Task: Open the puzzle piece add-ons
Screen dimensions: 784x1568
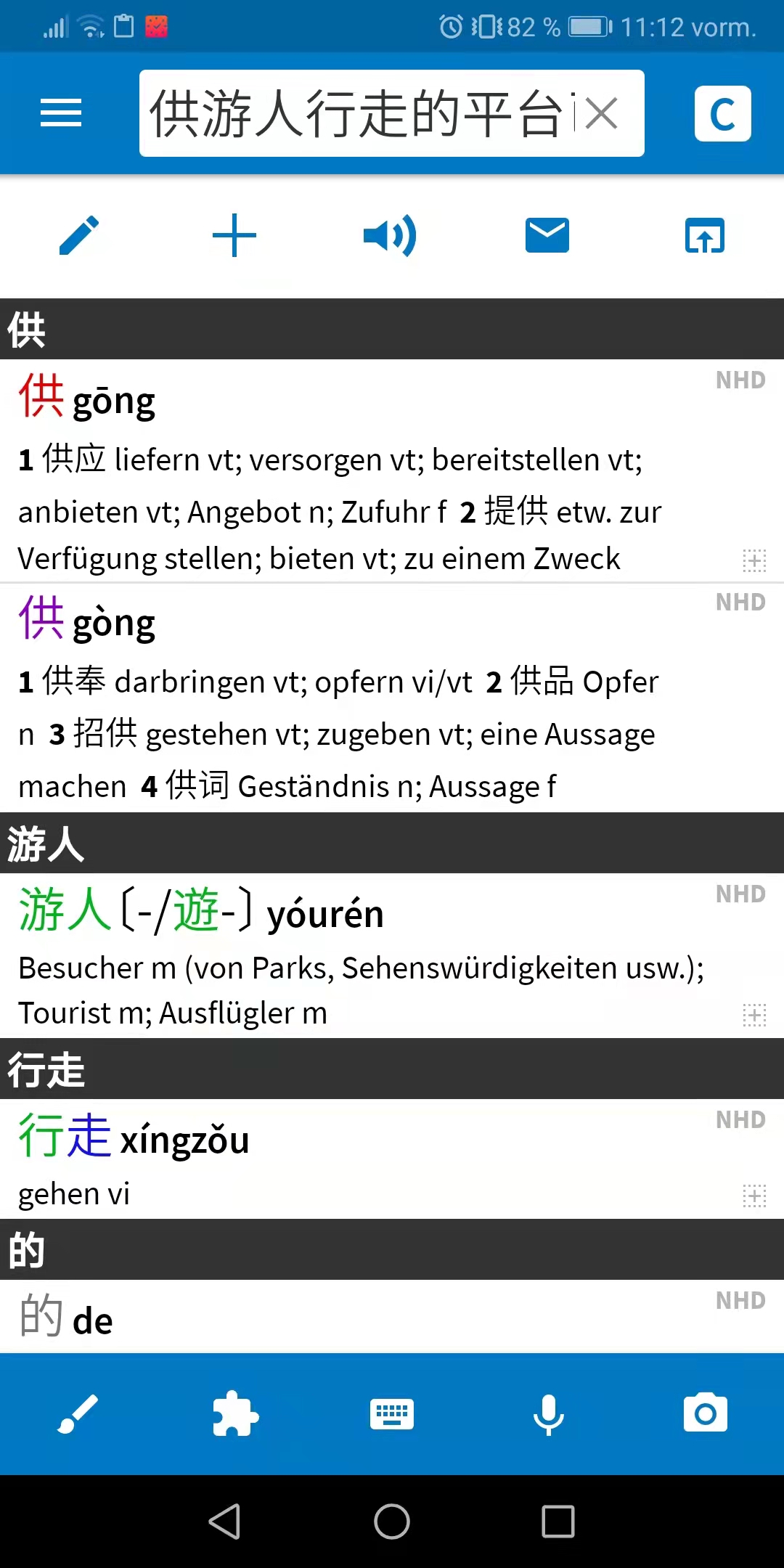Action: point(235,1413)
